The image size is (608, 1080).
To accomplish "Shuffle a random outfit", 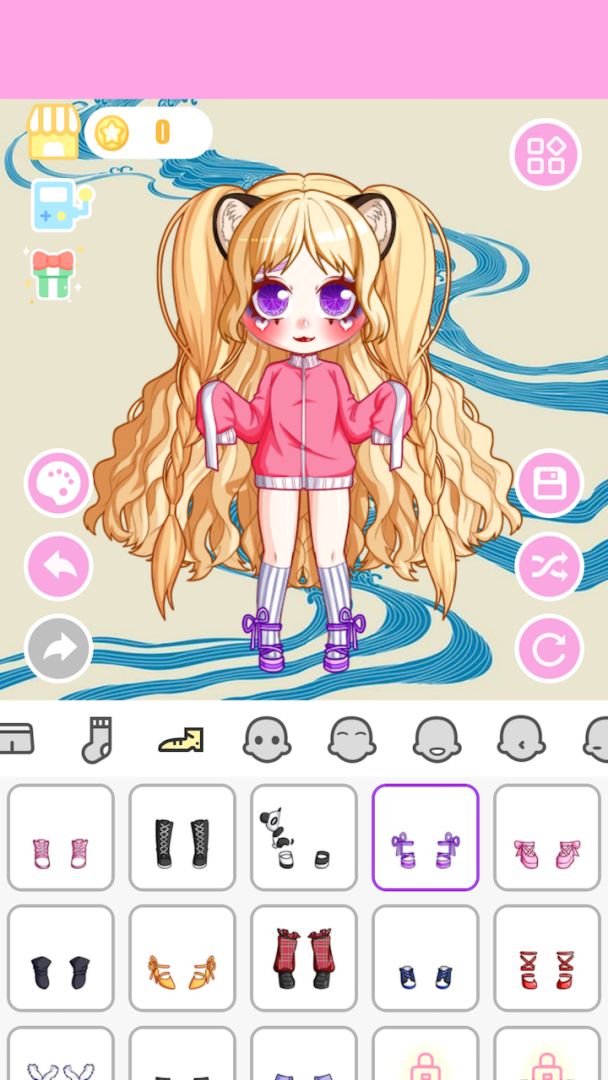I will (x=549, y=567).
